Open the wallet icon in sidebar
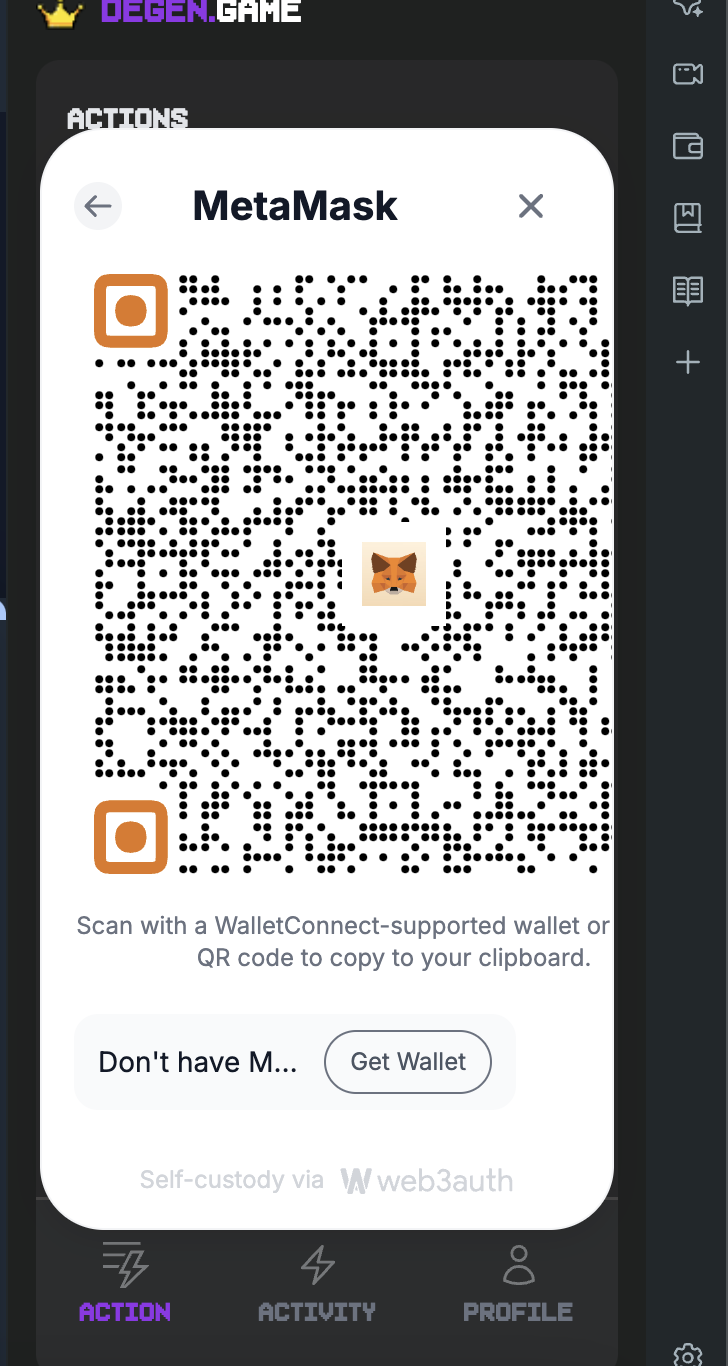The width and height of the screenshot is (728, 1366). 688,146
